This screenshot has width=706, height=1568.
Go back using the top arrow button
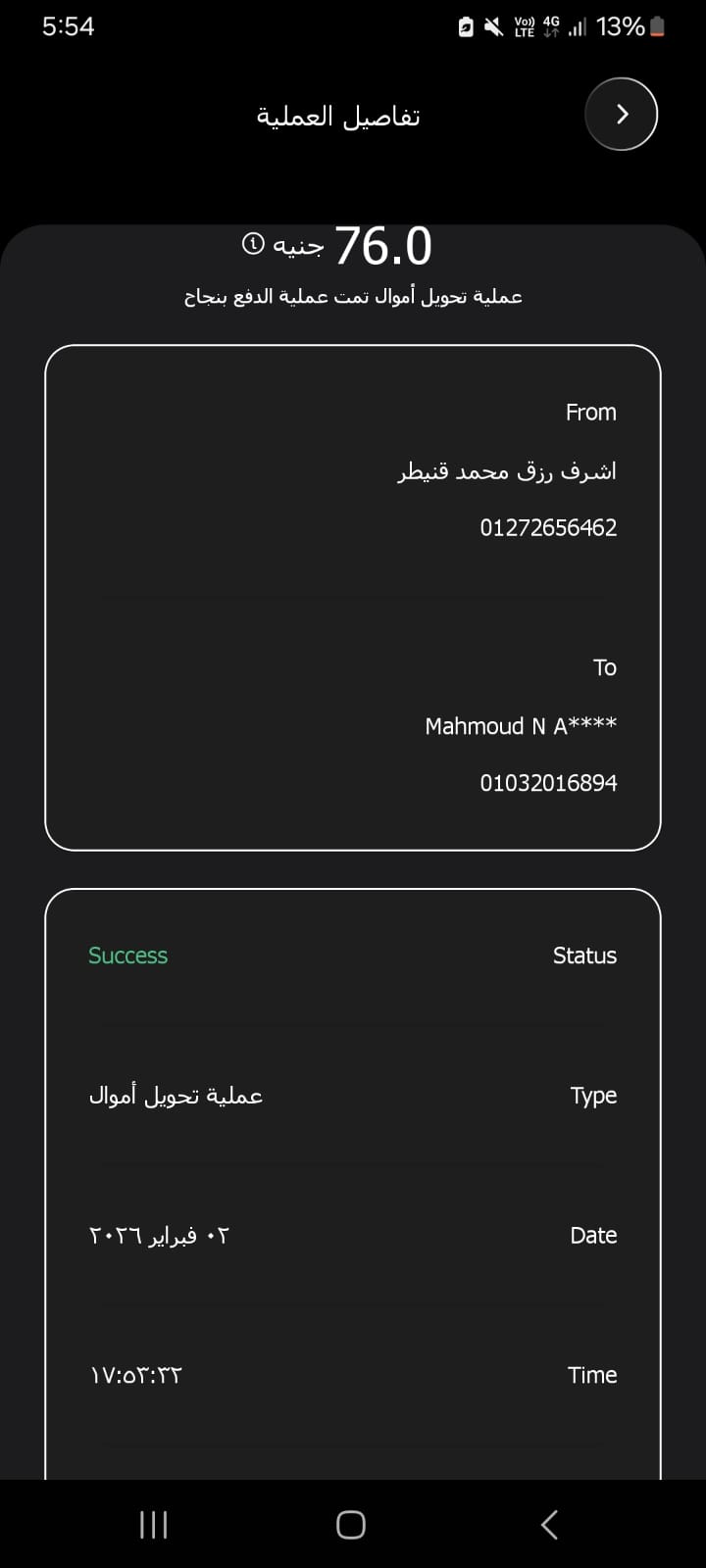tap(621, 115)
